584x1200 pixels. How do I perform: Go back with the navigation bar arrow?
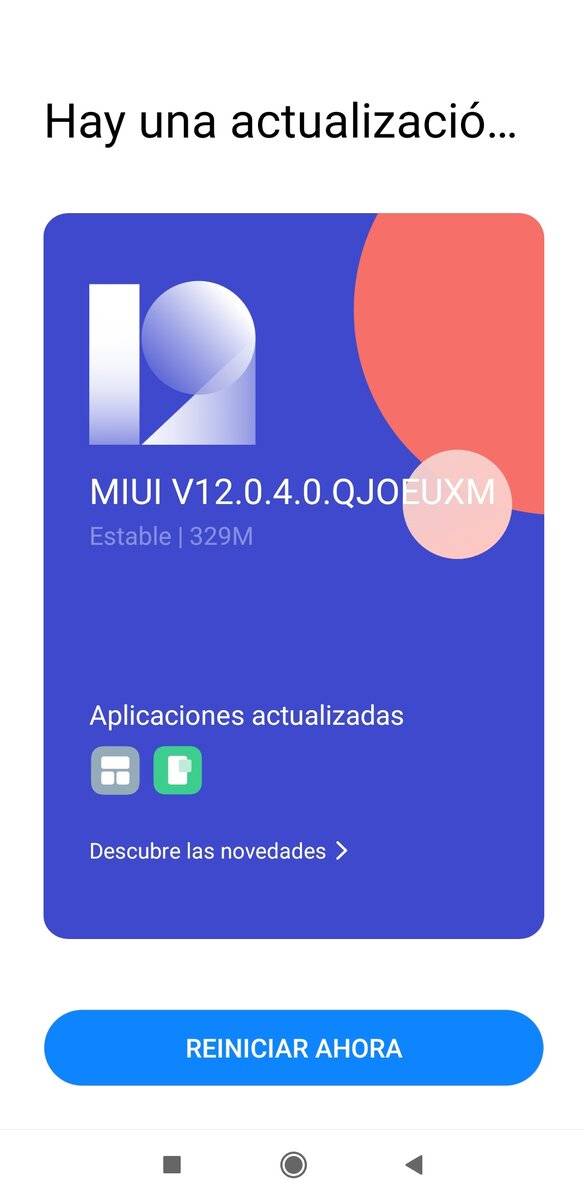414,1163
